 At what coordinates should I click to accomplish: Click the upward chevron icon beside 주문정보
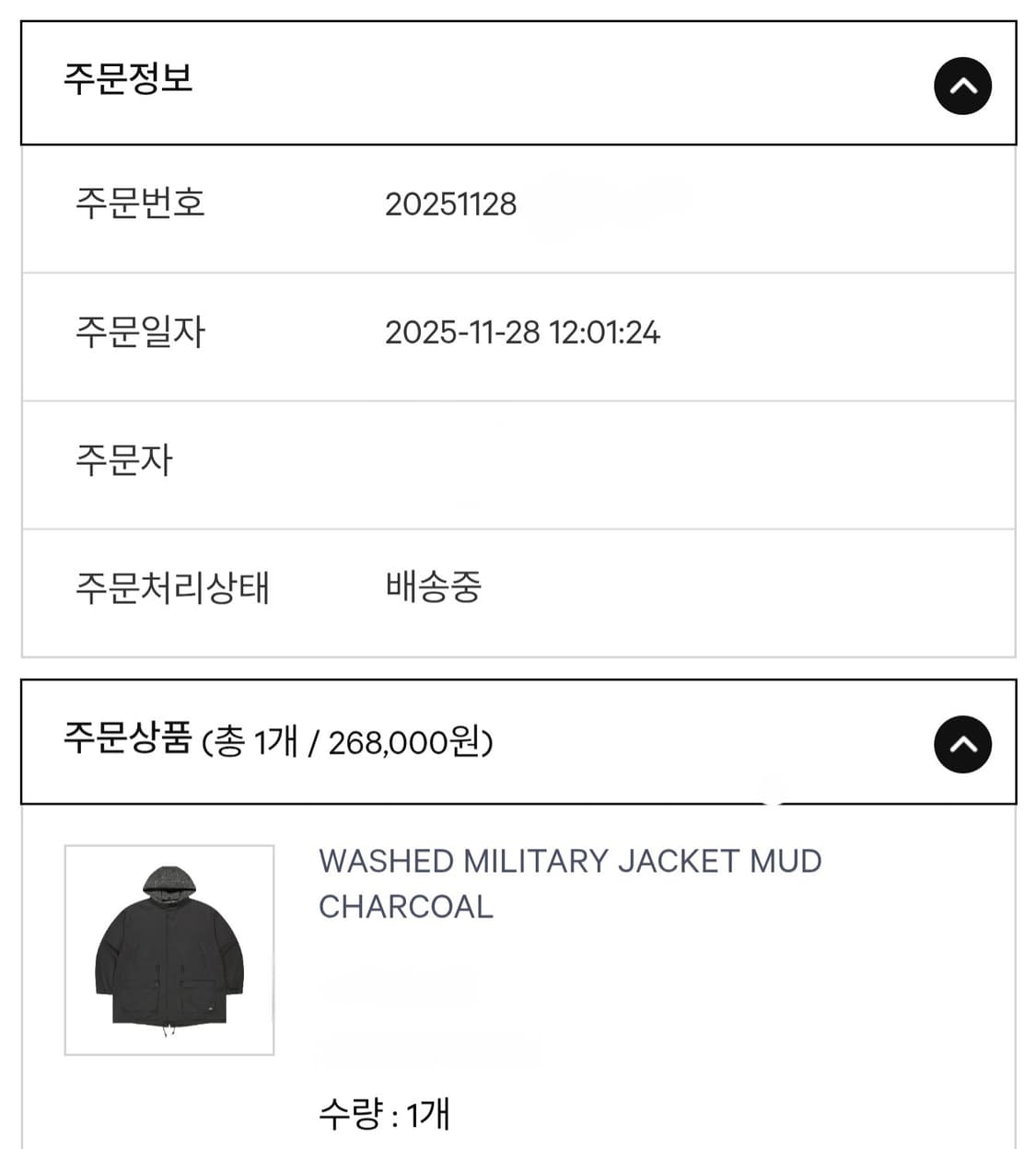pyautogui.click(x=962, y=86)
